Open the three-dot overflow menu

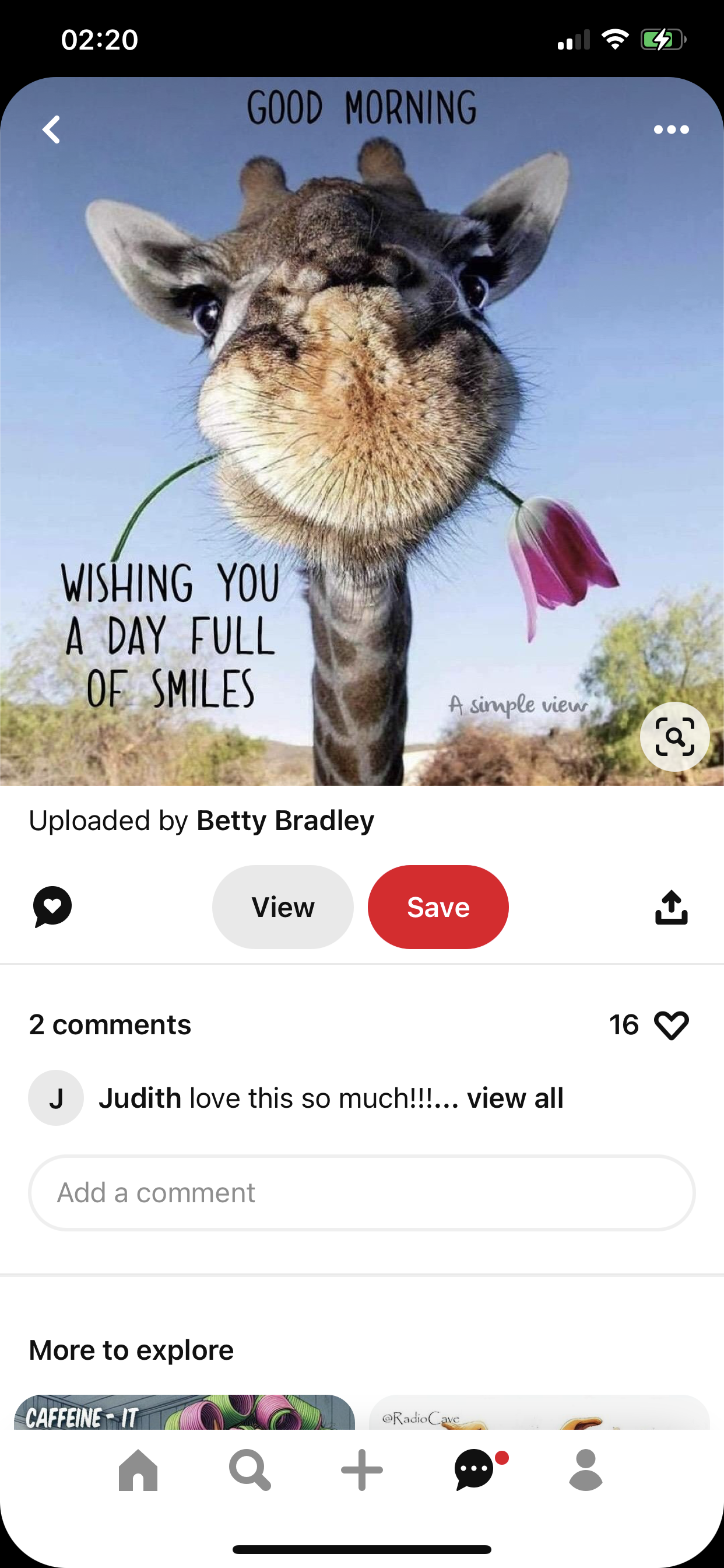tap(671, 129)
